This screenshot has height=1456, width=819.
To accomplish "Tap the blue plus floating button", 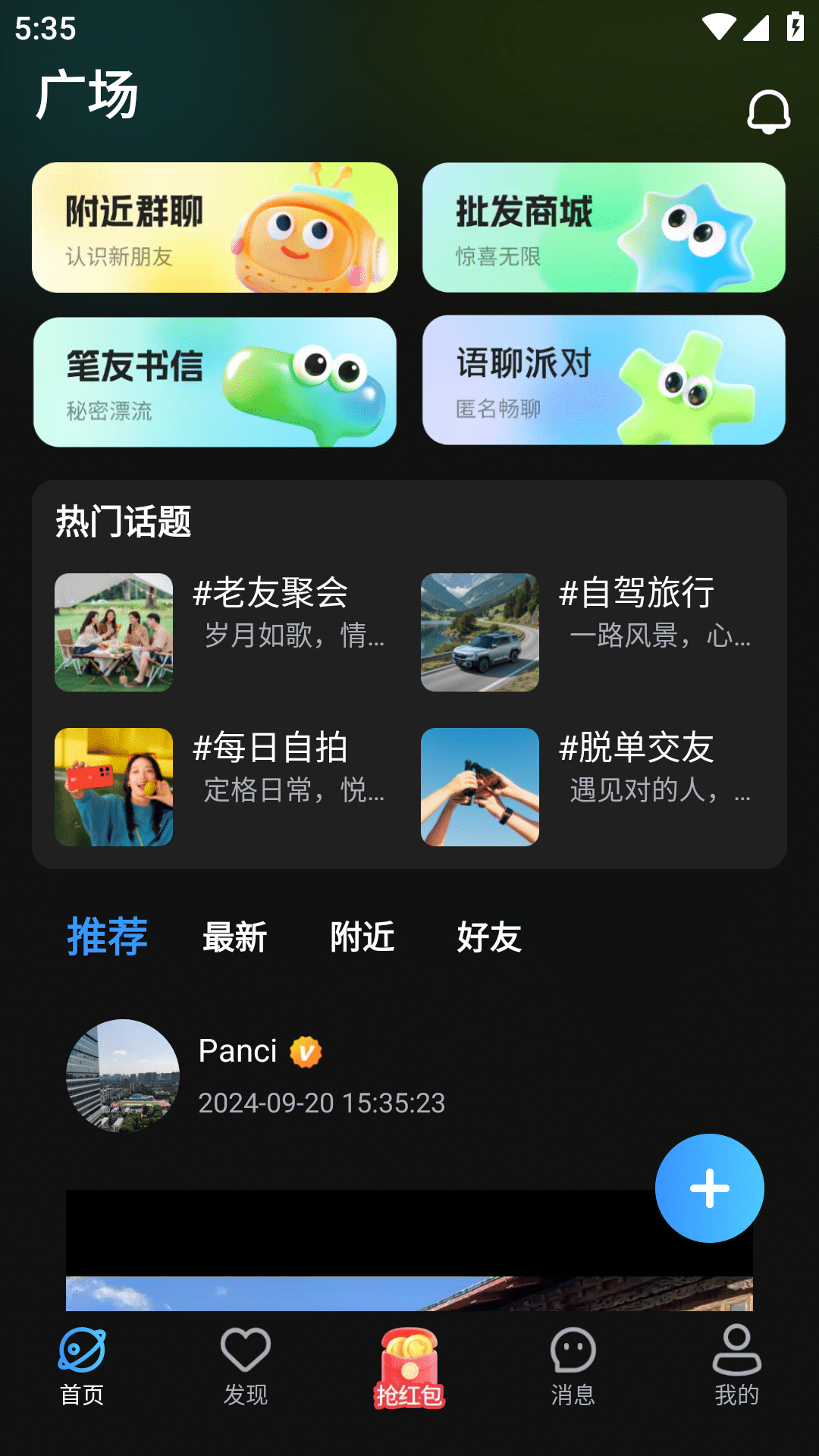I will pos(709,1188).
